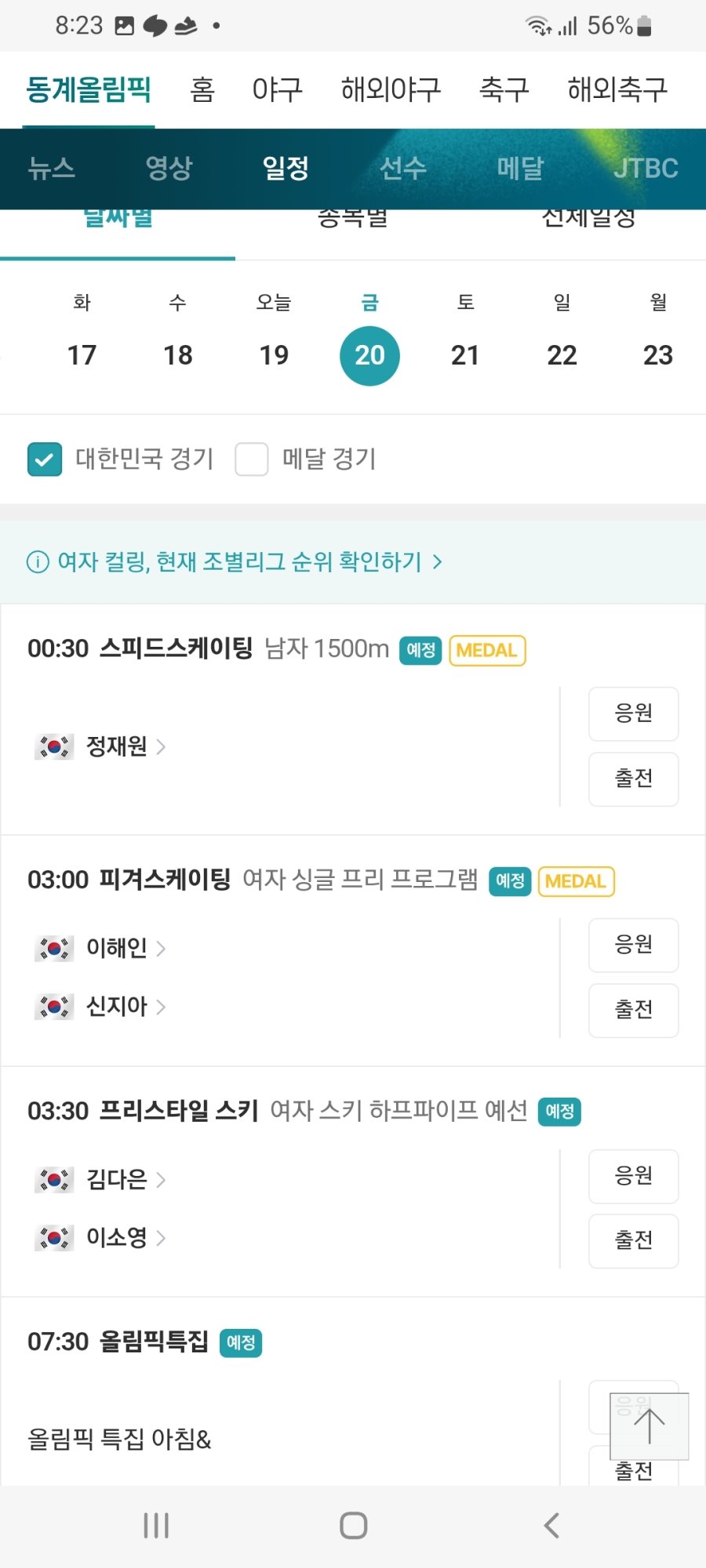The width and height of the screenshot is (706, 1568).
Task: Tap 응원 for 스피드스케이팅 남자 1500m
Action: (633, 713)
